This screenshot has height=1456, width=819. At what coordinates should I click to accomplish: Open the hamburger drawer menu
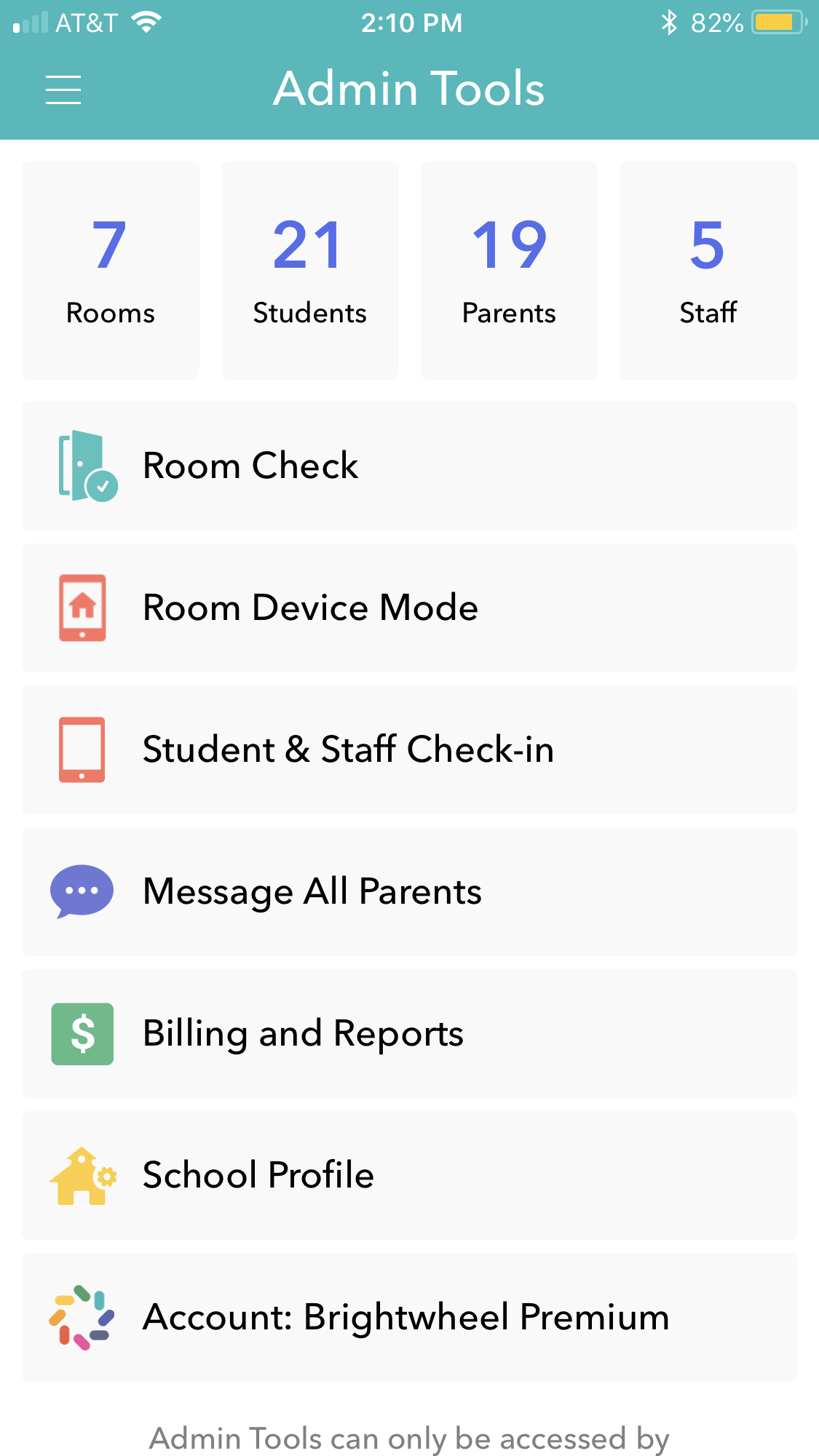(63, 89)
